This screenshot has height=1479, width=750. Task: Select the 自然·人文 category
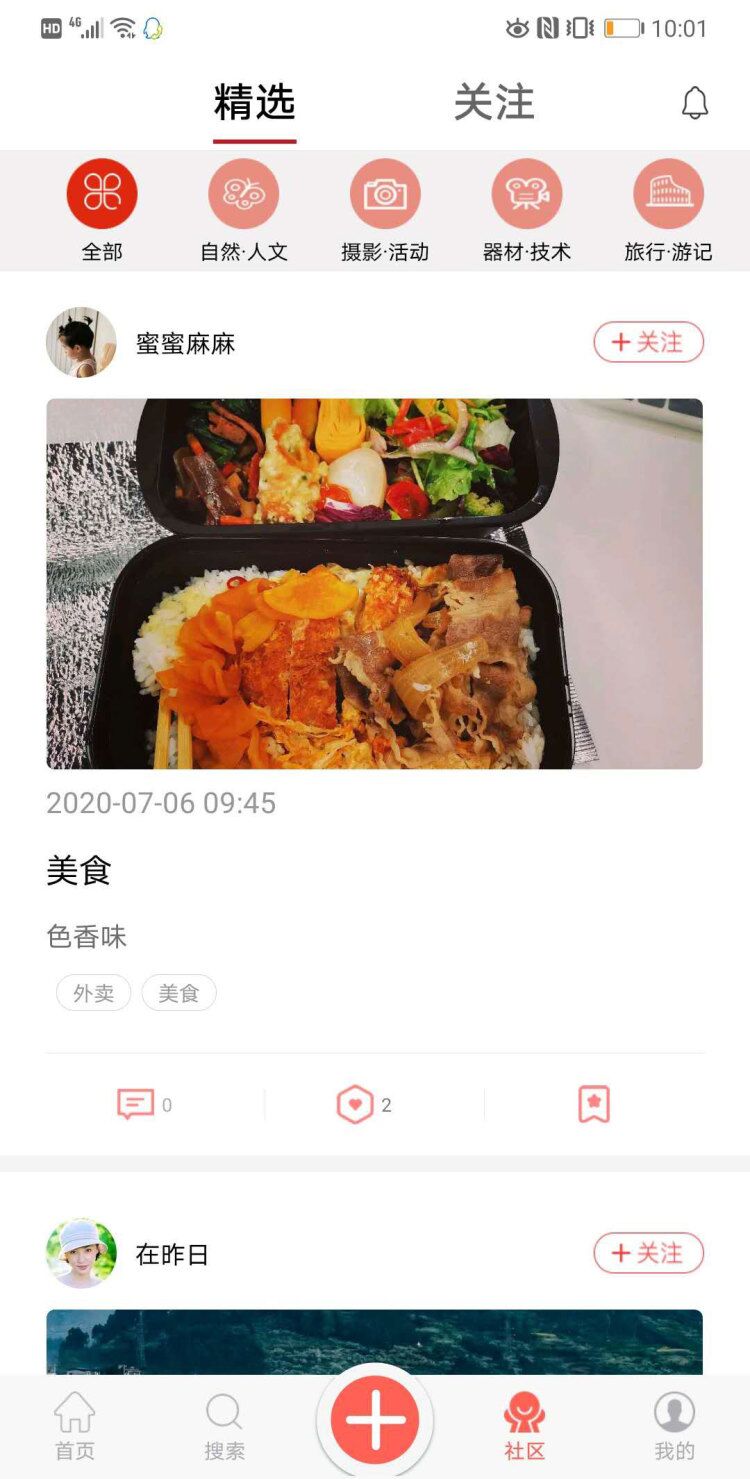(x=243, y=205)
